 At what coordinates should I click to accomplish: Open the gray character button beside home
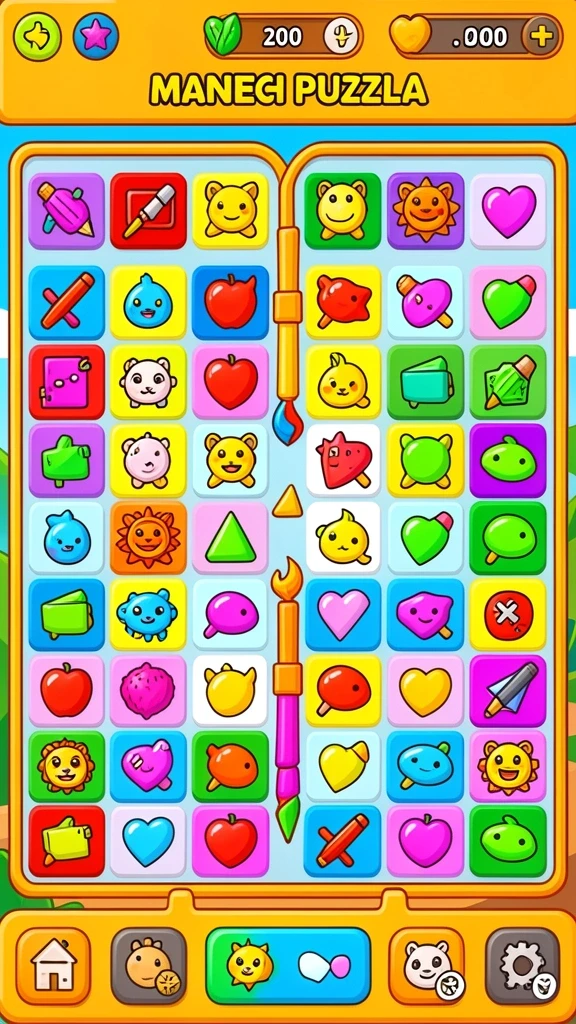click(149, 966)
